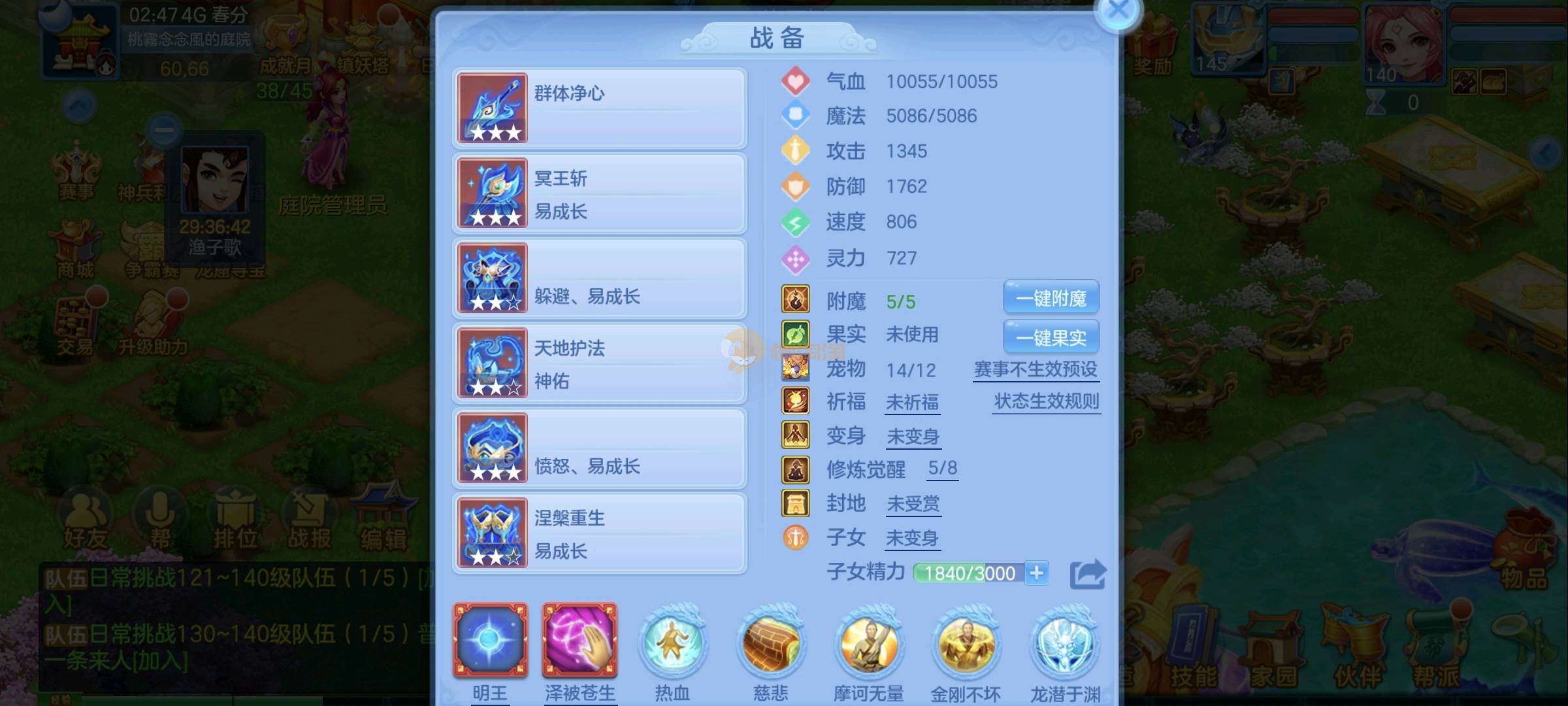Screen dimensions: 1568x706
Task: Tap 未受赏 next to 封地
Action: point(913,504)
